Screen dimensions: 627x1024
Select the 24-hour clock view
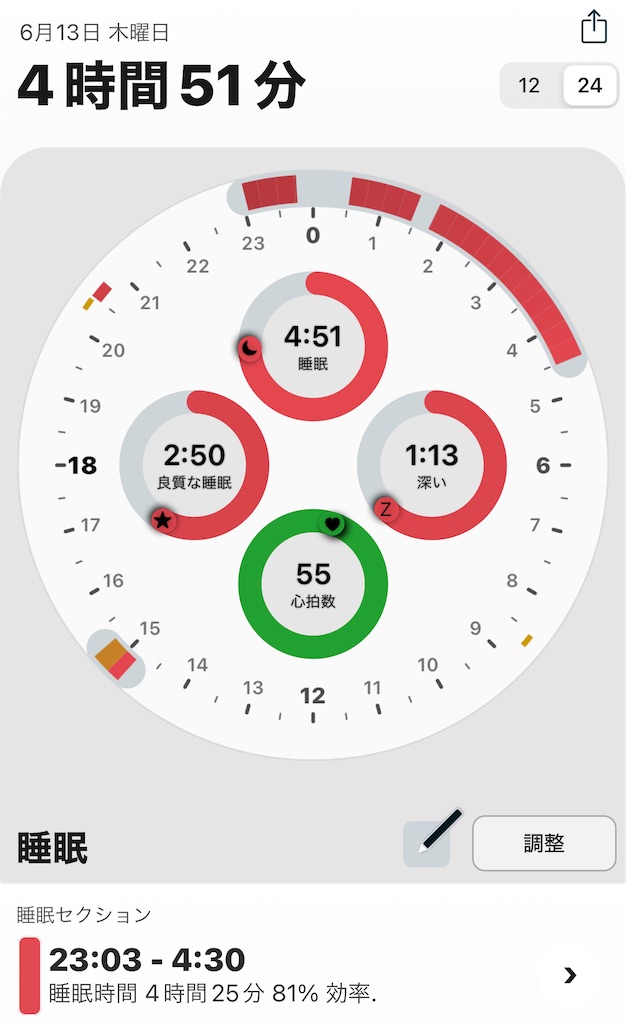coord(590,86)
